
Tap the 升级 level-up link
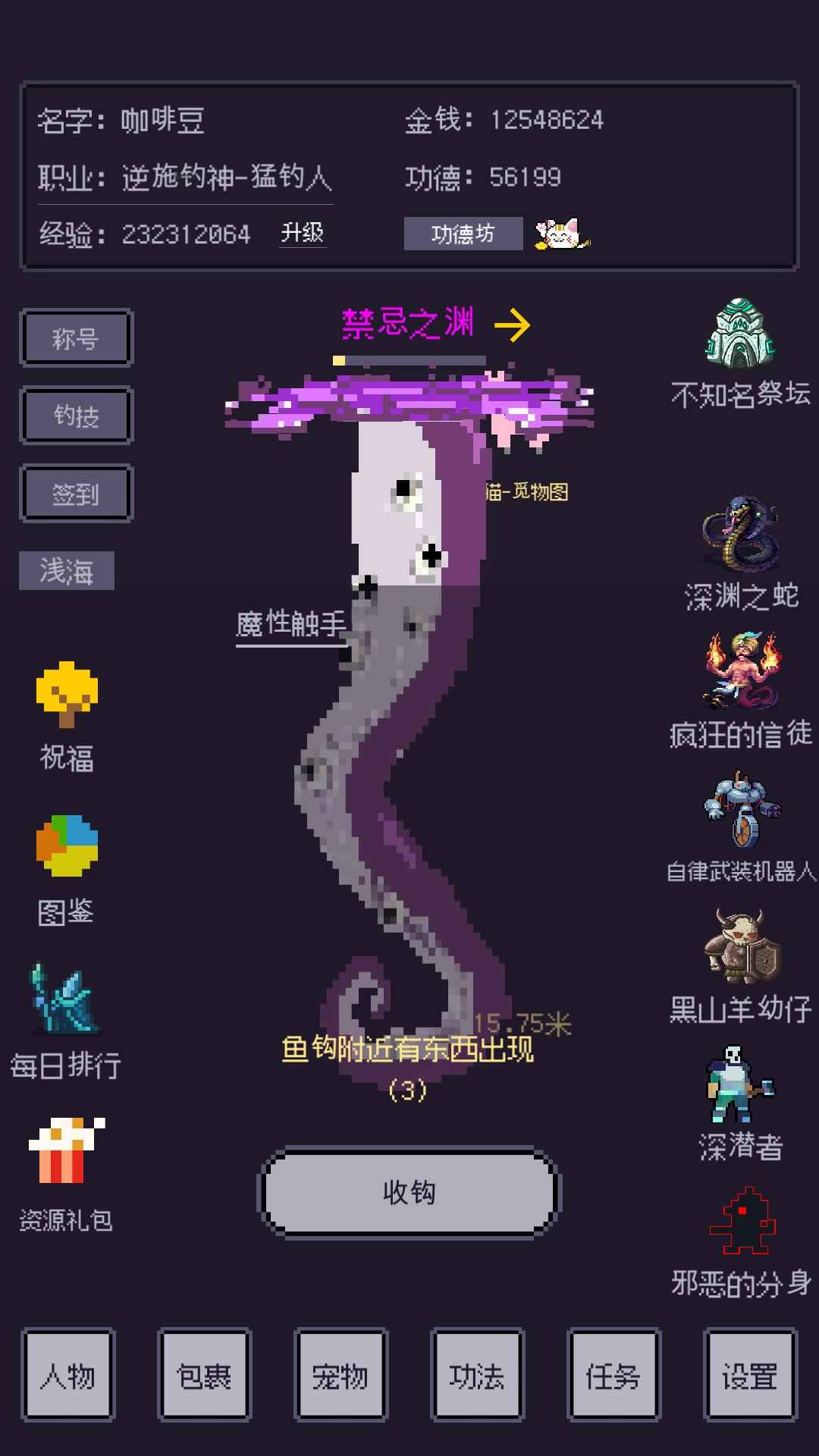(303, 233)
